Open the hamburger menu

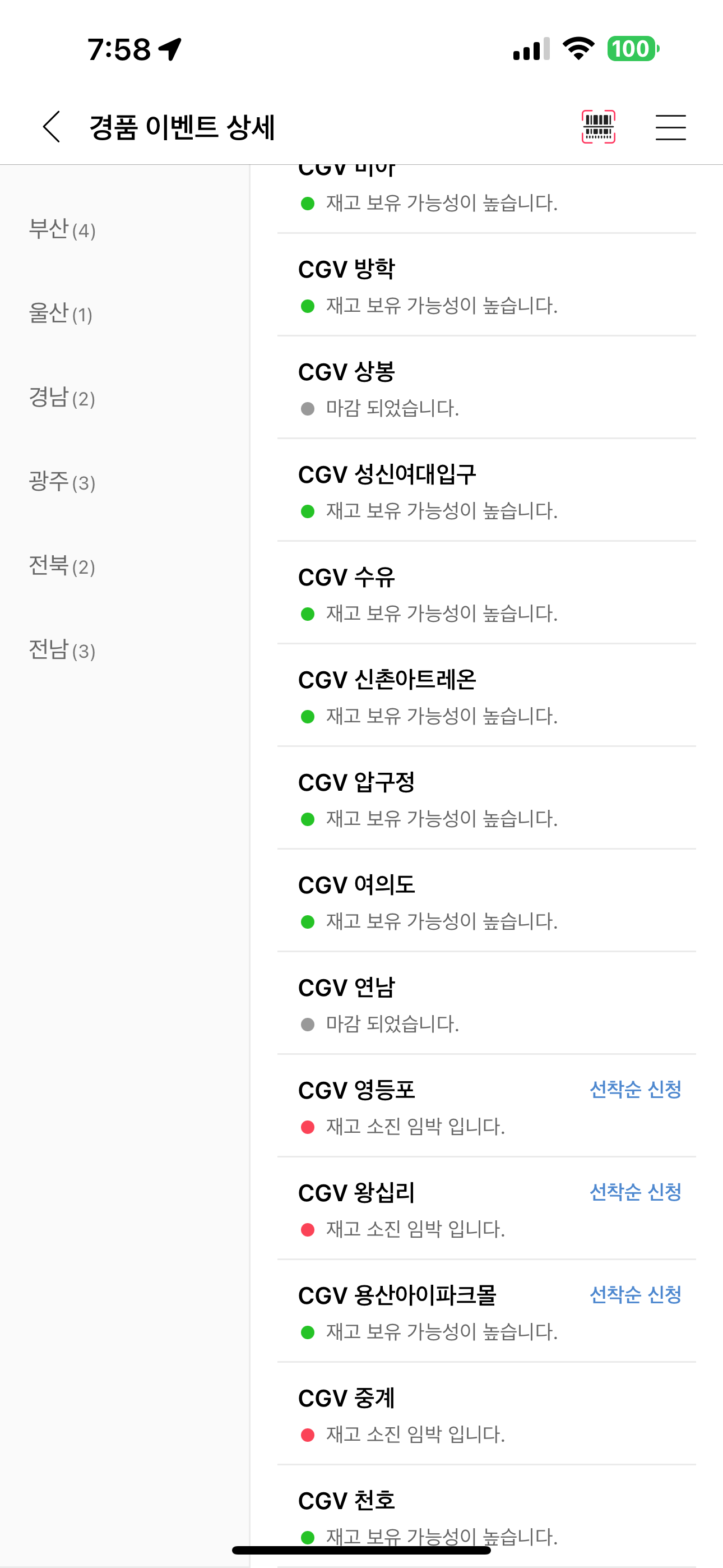(x=671, y=127)
